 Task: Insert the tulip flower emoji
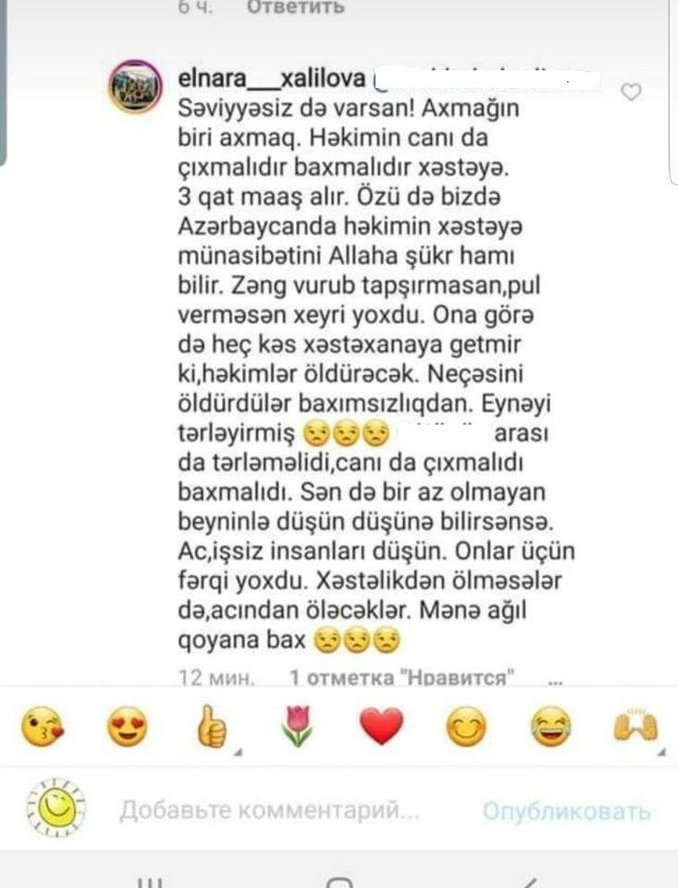(297, 728)
